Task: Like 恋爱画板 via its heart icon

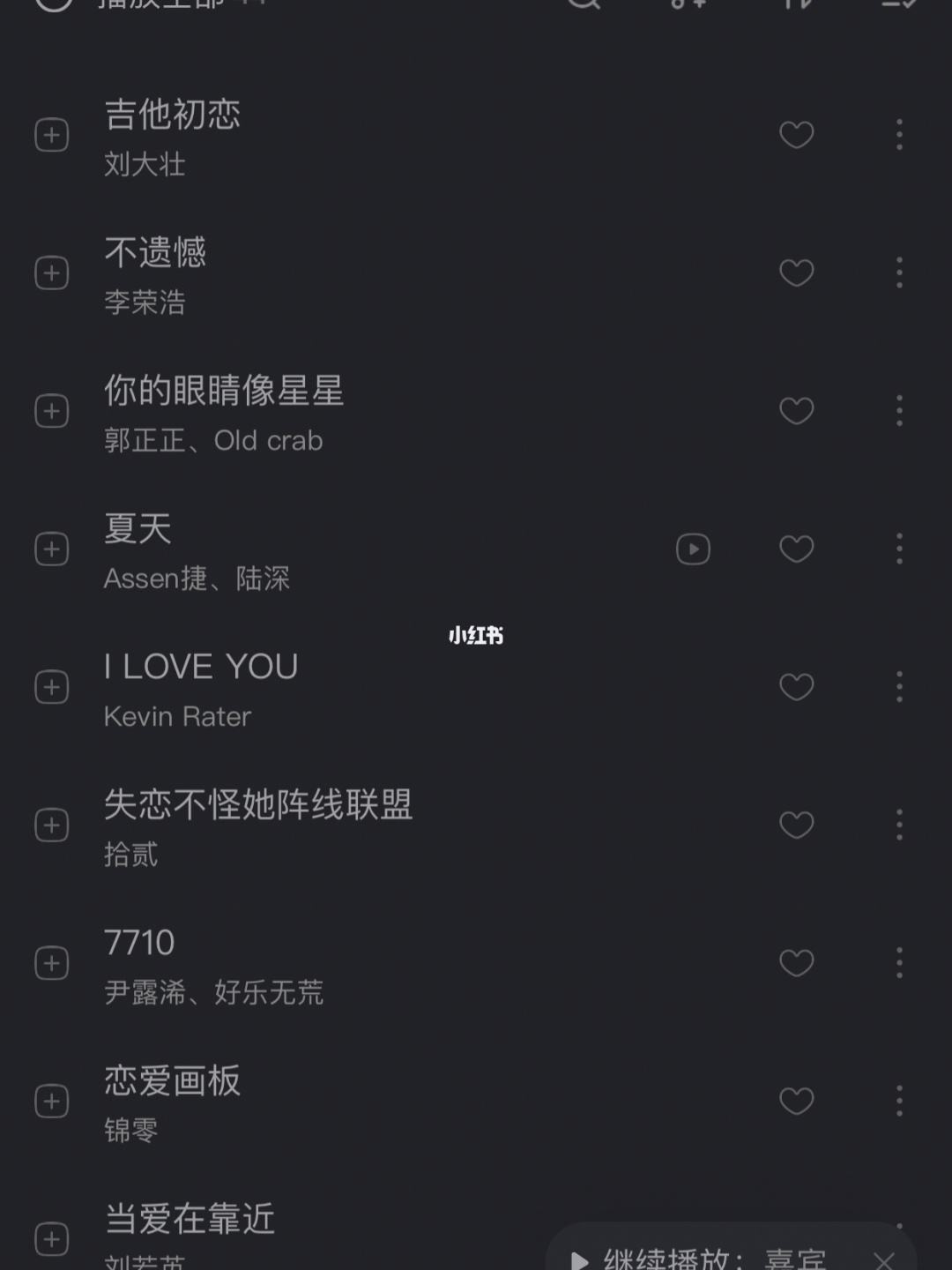Action: point(796,1101)
